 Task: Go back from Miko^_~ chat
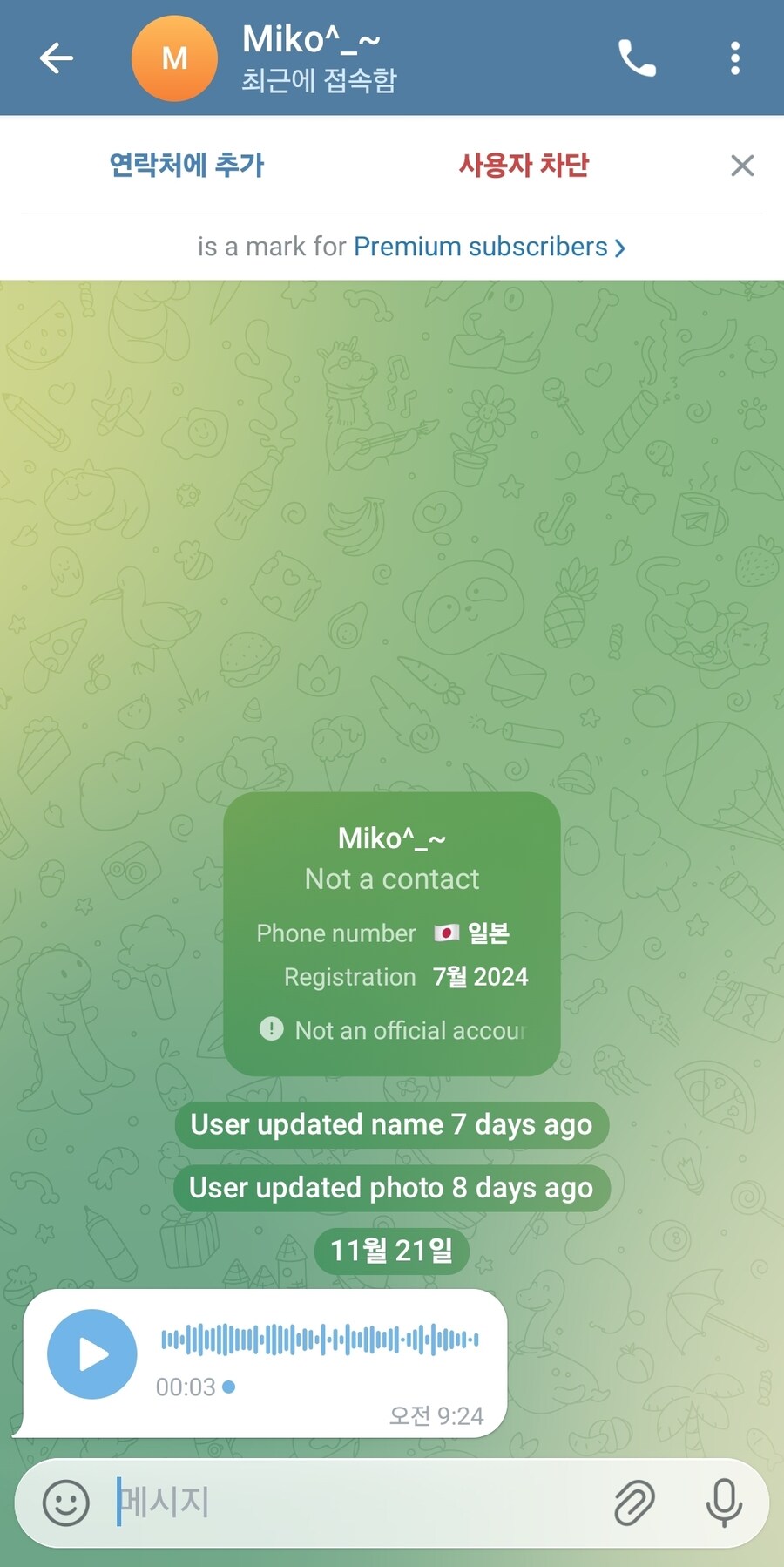[x=57, y=58]
